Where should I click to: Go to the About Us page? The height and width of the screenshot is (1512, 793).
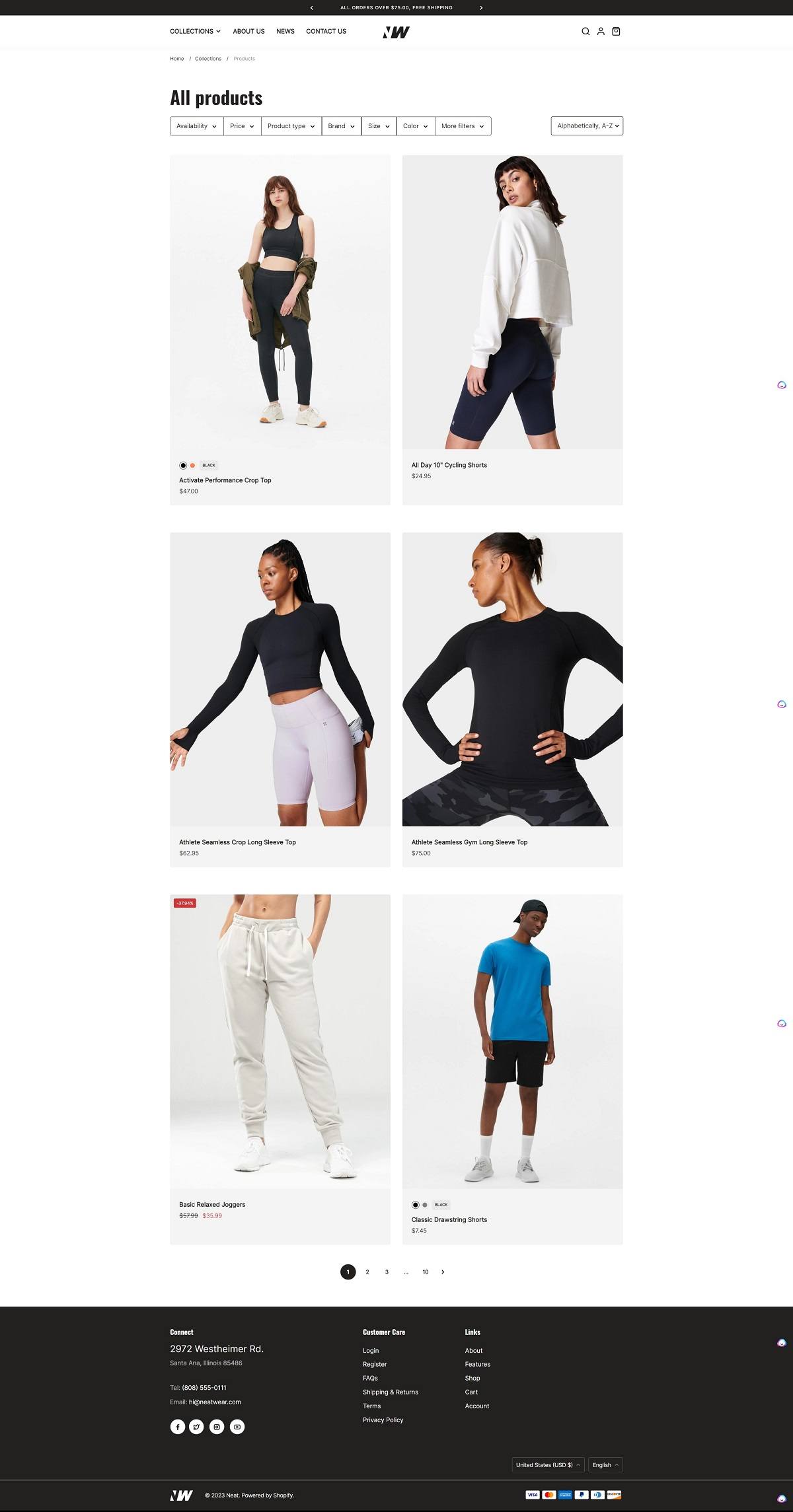click(248, 32)
